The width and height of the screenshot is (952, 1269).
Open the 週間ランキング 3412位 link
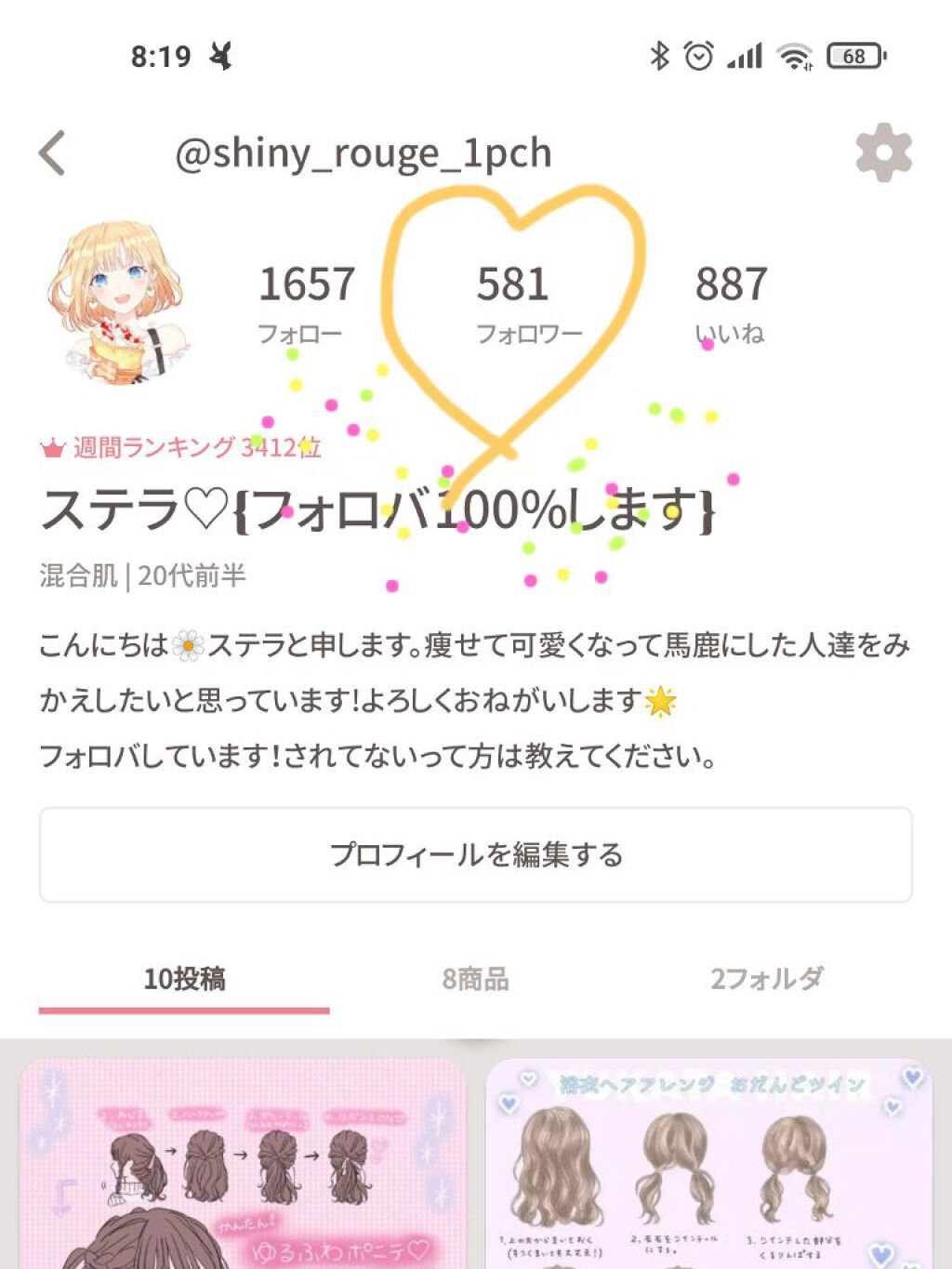[x=195, y=448]
